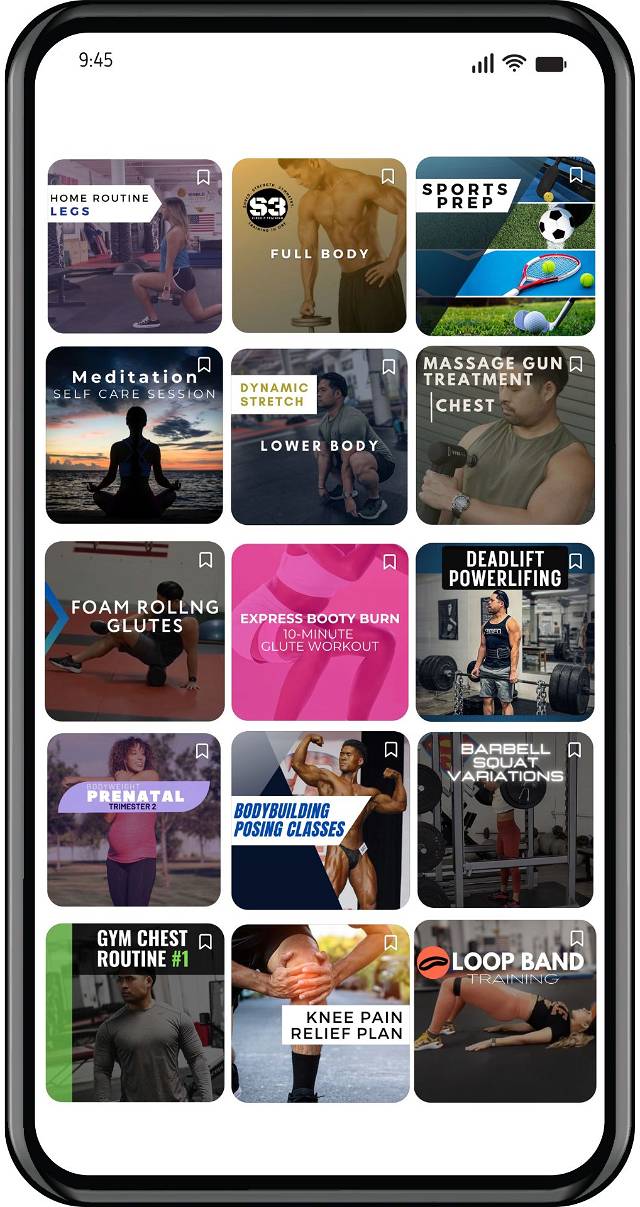
Task: Bookmark Barbell Squat Variations
Action: pyautogui.click(x=574, y=750)
